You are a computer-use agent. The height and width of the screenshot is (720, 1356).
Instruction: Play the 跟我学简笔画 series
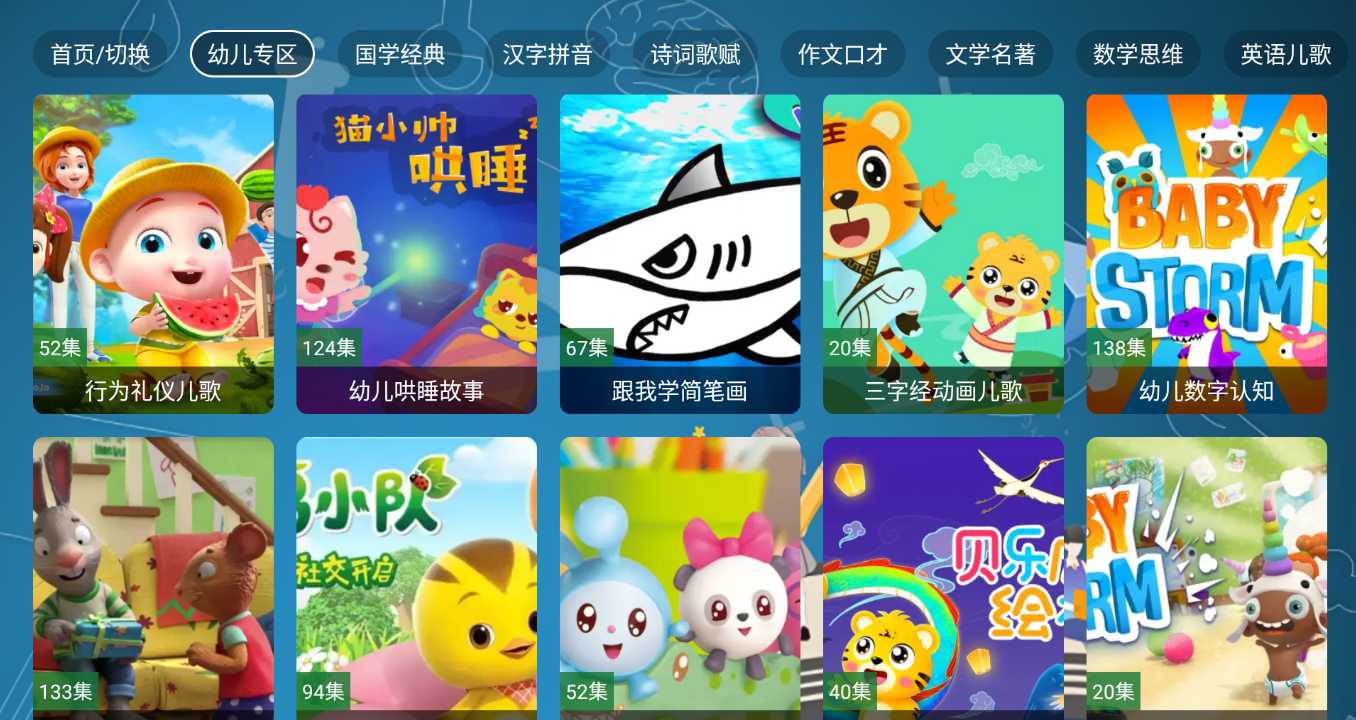(x=680, y=254)
